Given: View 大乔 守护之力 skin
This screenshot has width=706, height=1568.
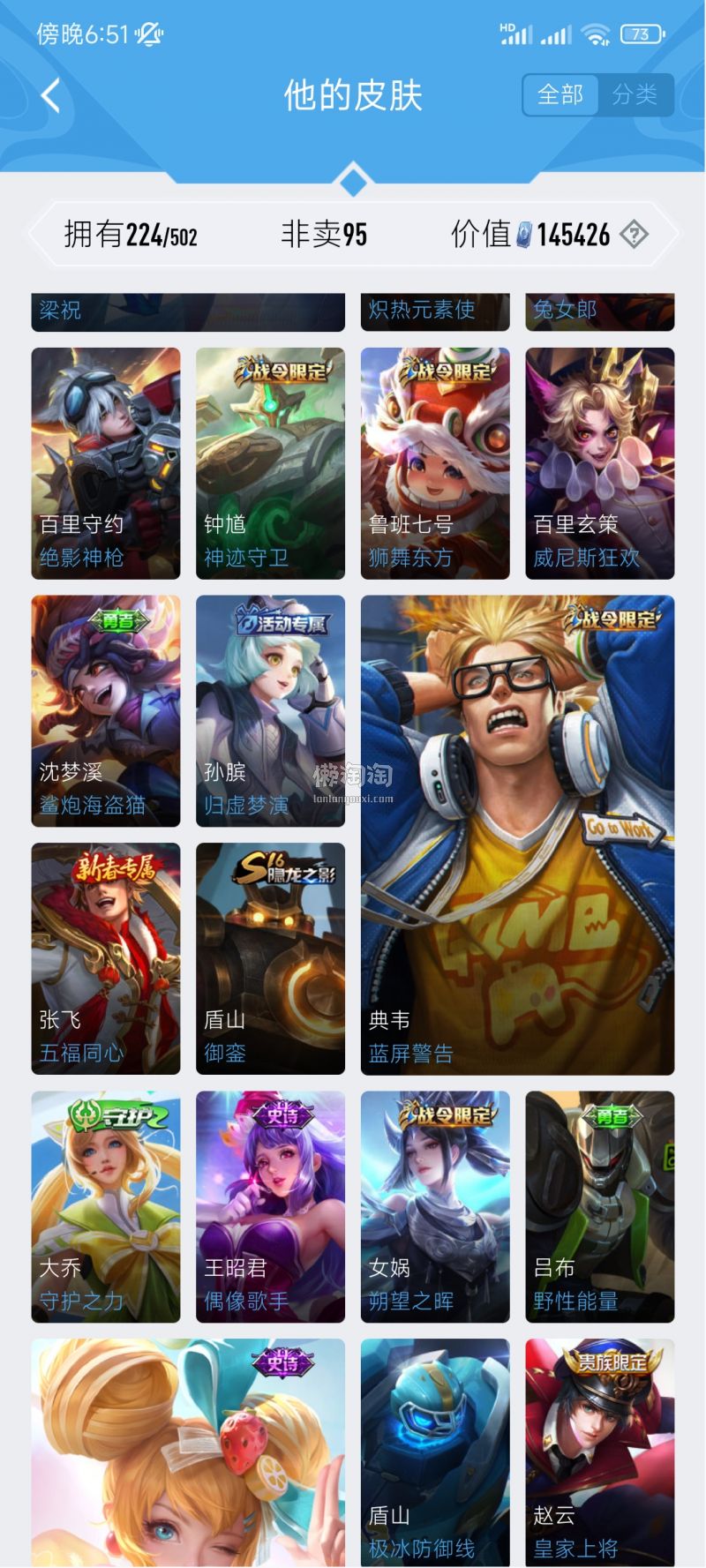Looking at the screenshot, I should click(106, 1206).
